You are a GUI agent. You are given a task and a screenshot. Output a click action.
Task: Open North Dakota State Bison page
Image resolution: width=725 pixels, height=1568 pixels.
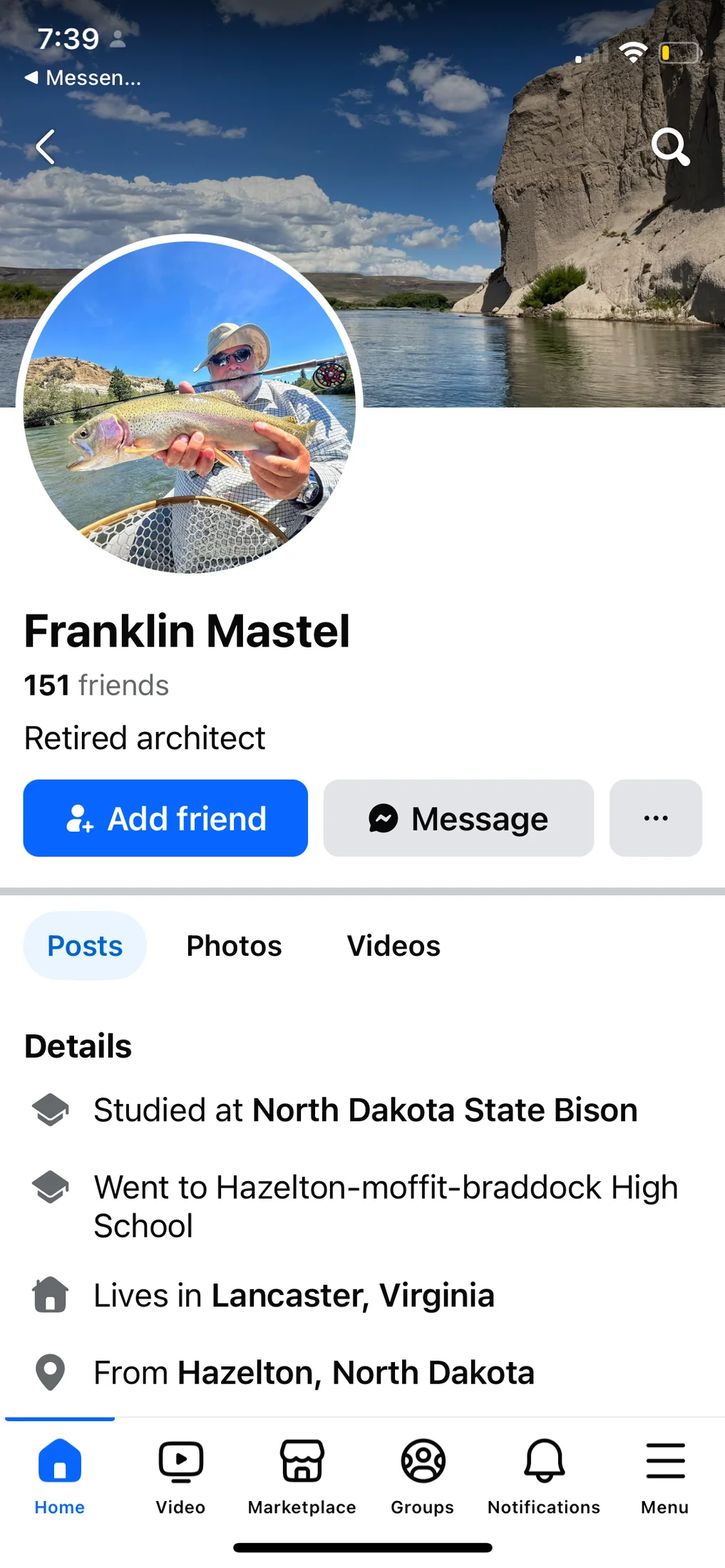pyautogui.click(x=444, y=1110)
